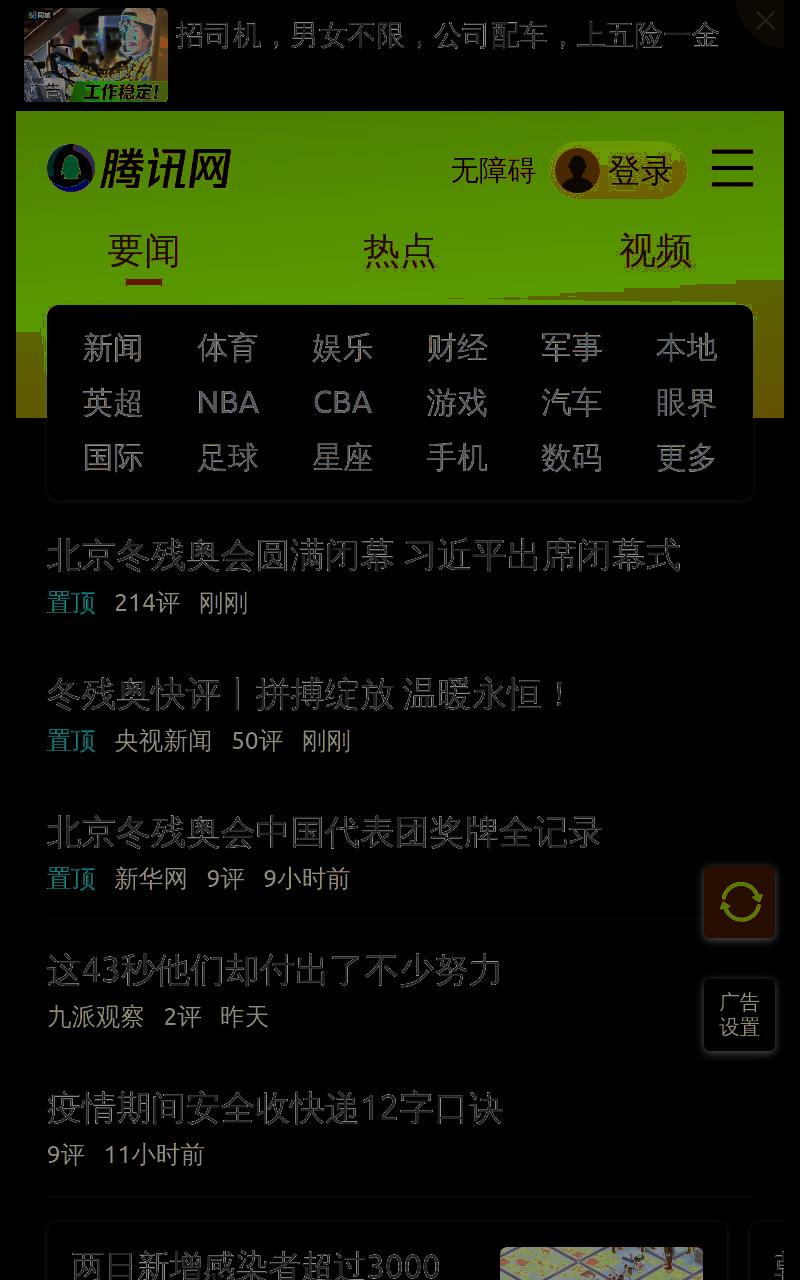Open the hamburger menu

point(732,168)
